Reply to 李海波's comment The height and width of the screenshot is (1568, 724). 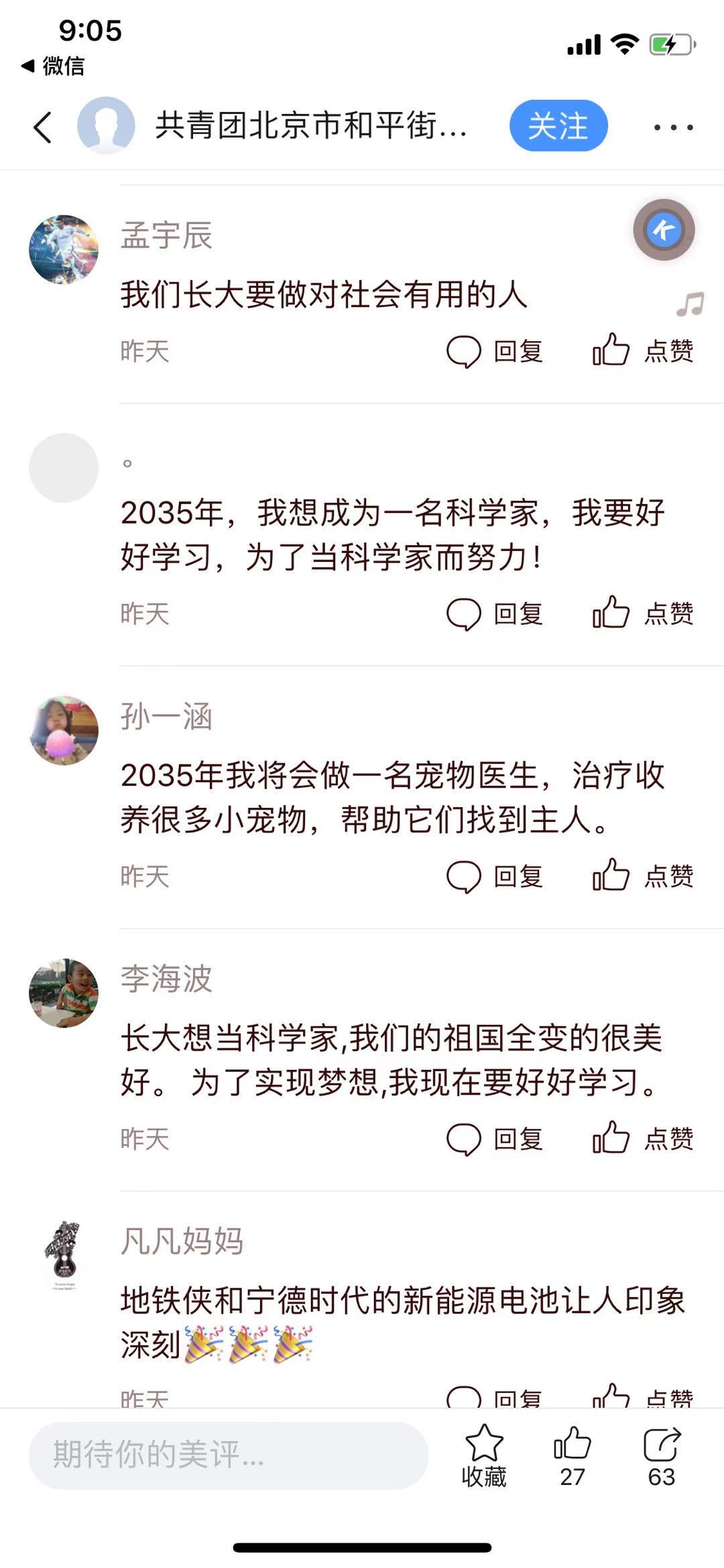[495, 1139]
